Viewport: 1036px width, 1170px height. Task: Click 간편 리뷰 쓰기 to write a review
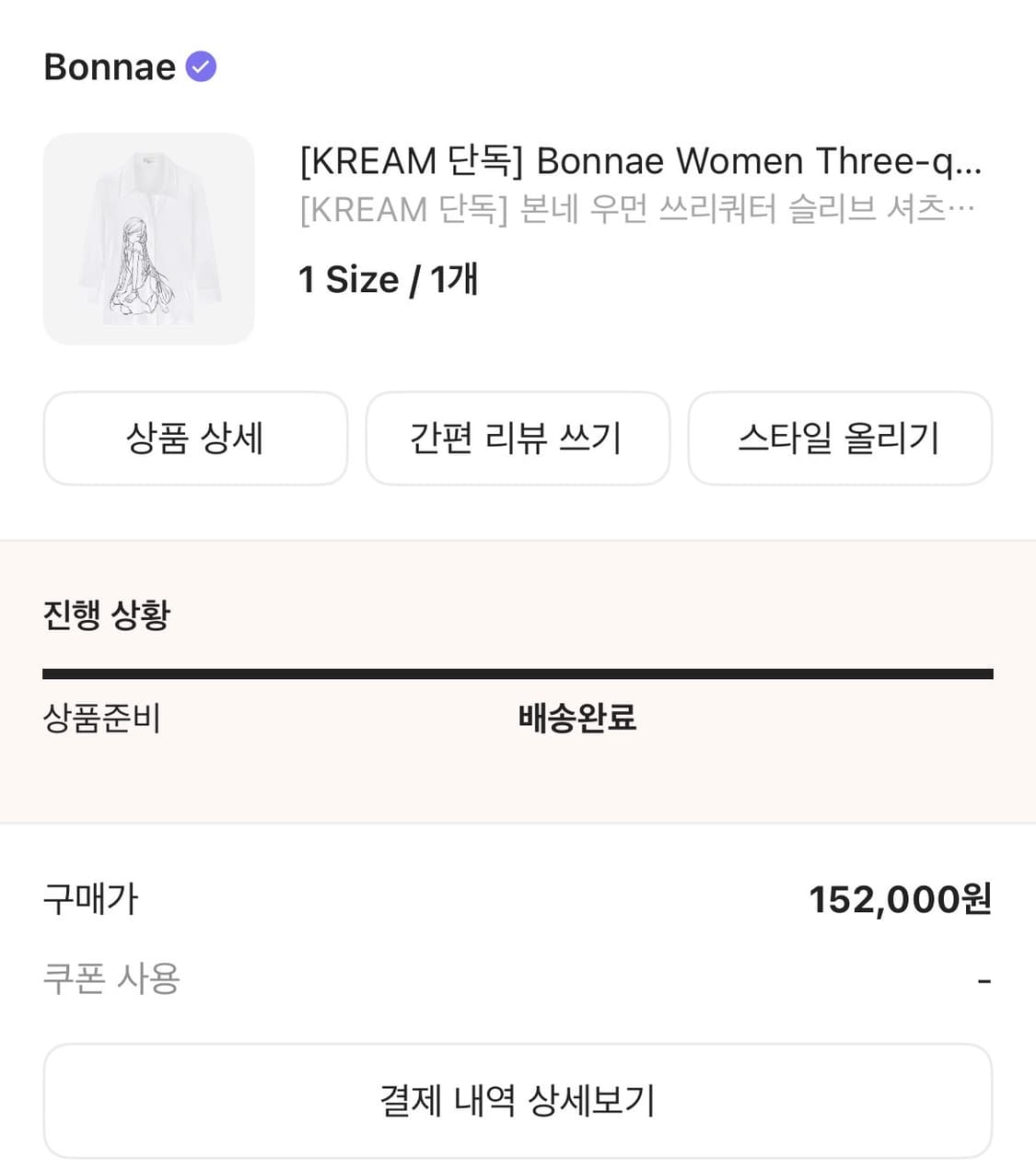click(x=518, y=439)
